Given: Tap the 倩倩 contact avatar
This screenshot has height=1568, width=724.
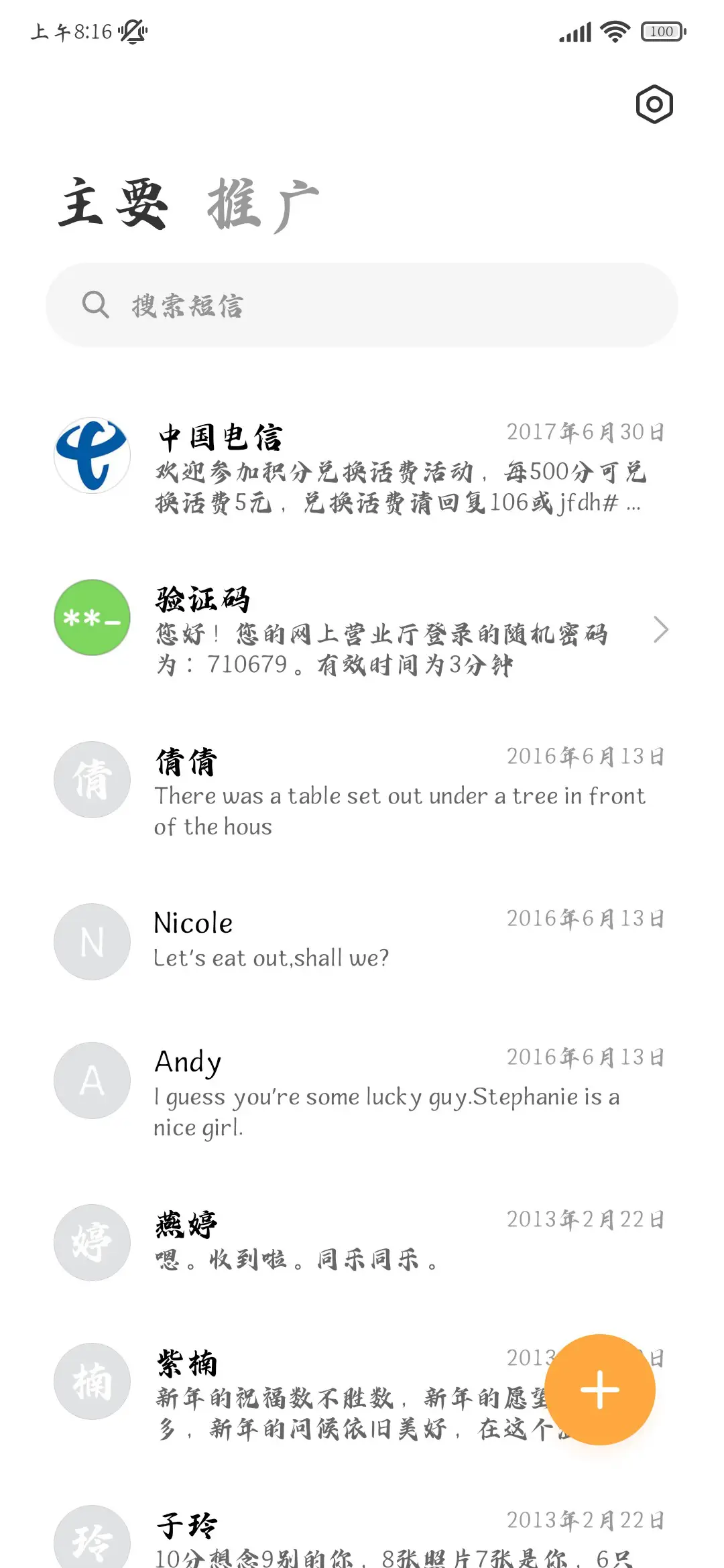Looking at the screenshot, I should click(x=92, y=779).
